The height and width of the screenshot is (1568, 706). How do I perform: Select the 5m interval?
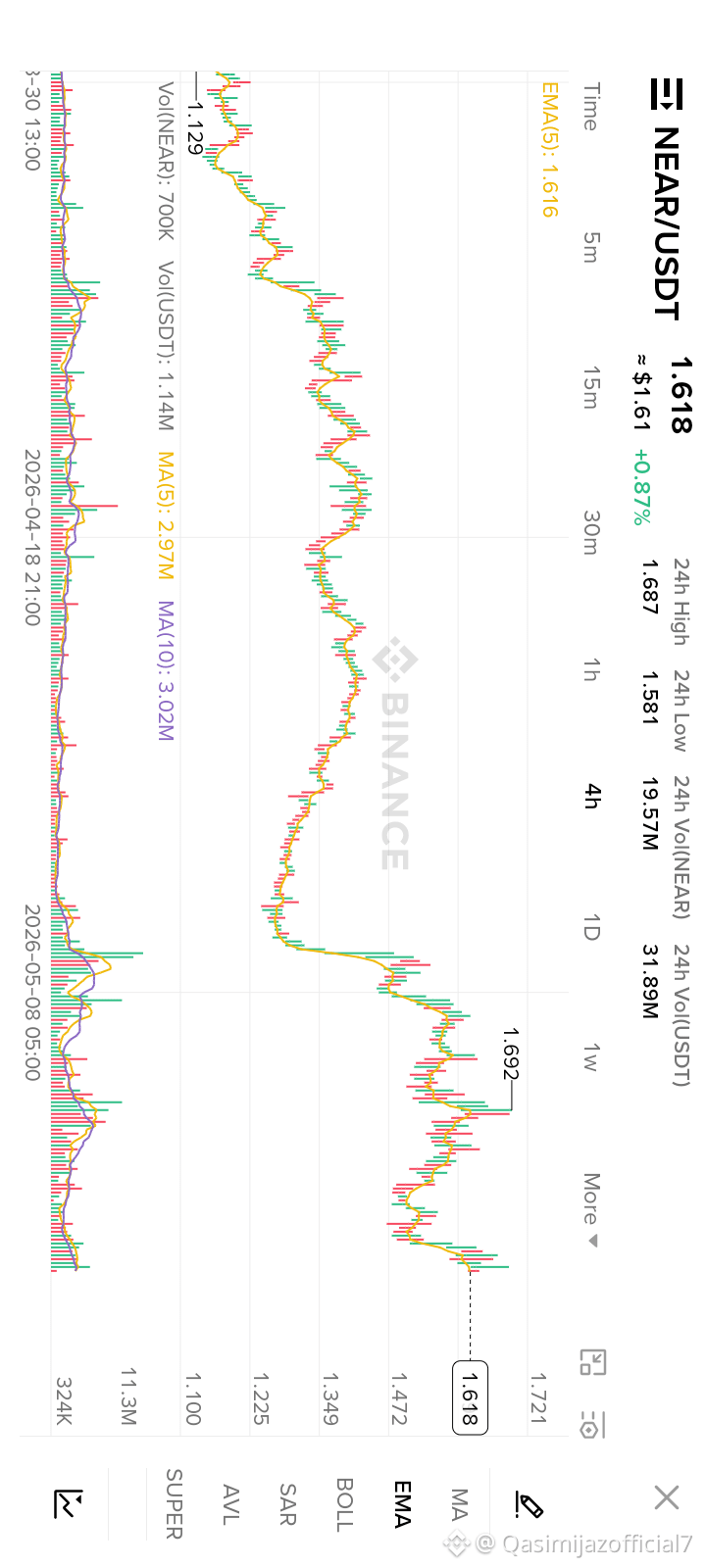(590, 248)
